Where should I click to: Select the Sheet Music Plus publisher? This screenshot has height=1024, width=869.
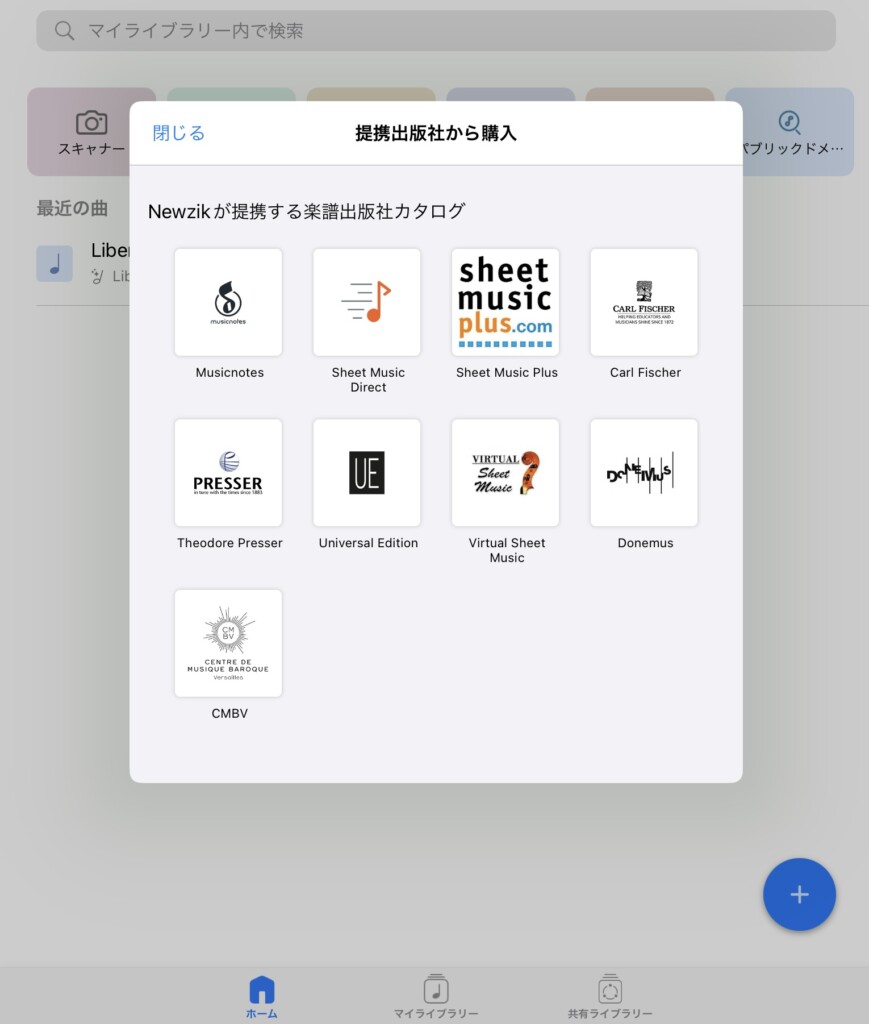pyautogui.click(x=506, y=303)
